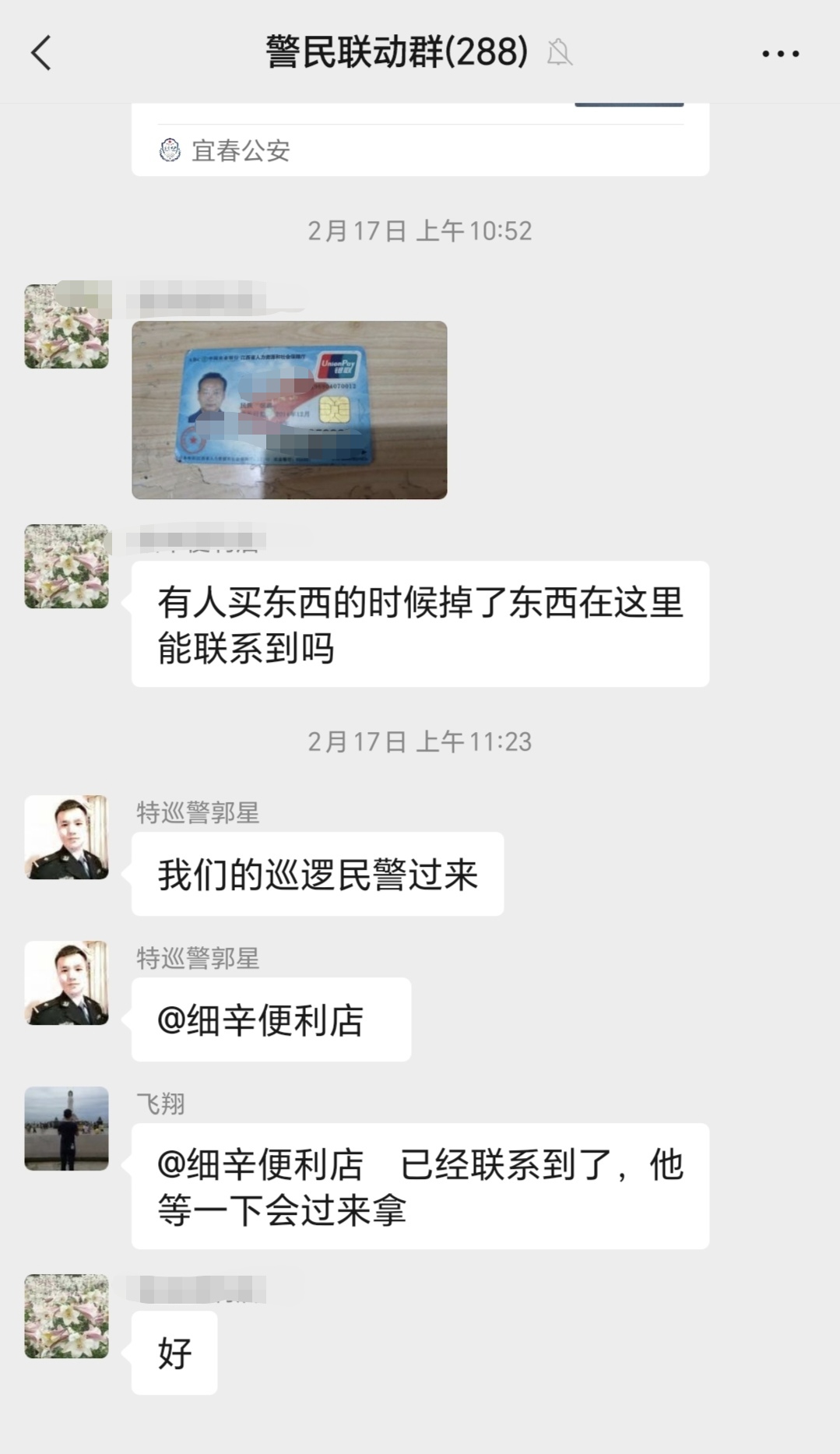Open 飞翔's profile avatar
The width and height of the screenshot is (840, 1454).
pos(66,1128)
